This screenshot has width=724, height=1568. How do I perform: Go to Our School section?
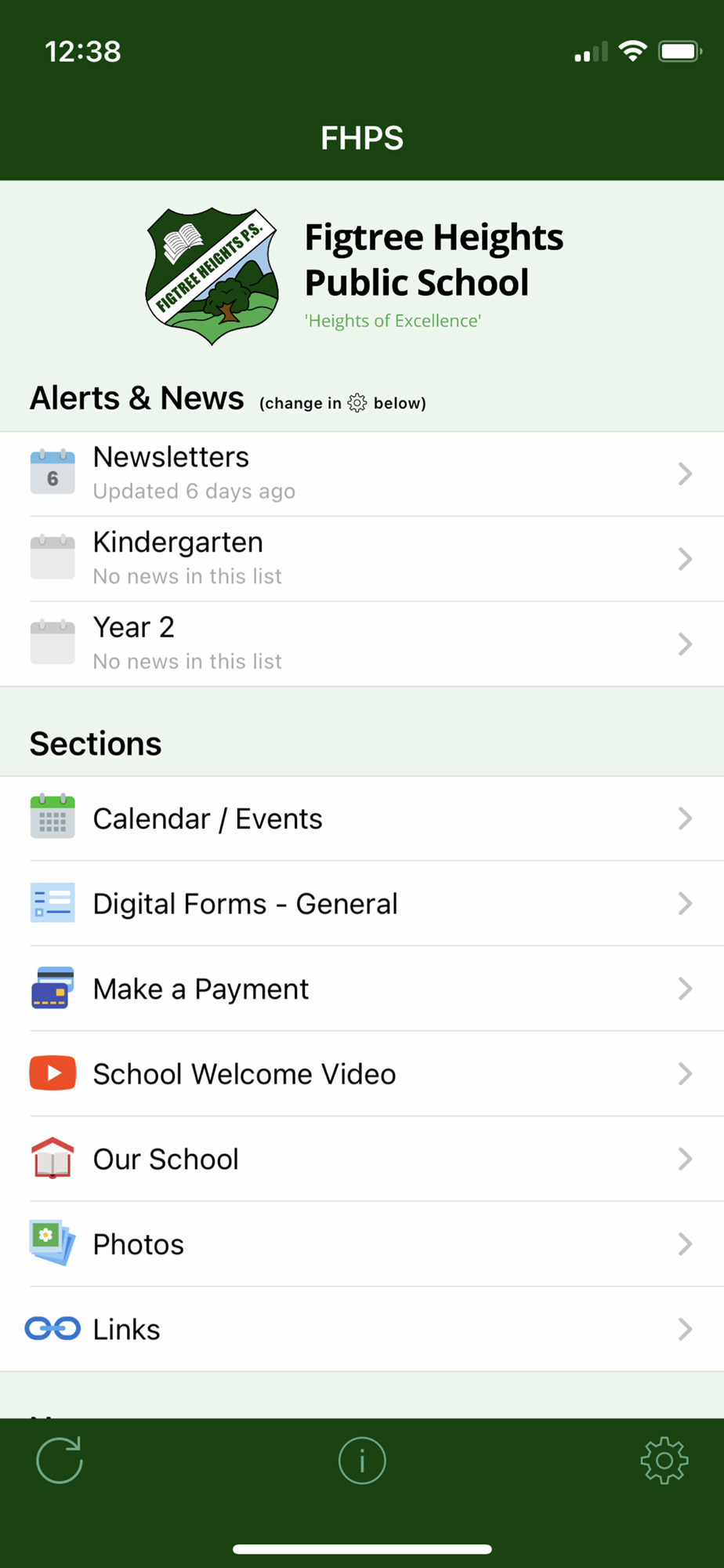coord(362,1159)
